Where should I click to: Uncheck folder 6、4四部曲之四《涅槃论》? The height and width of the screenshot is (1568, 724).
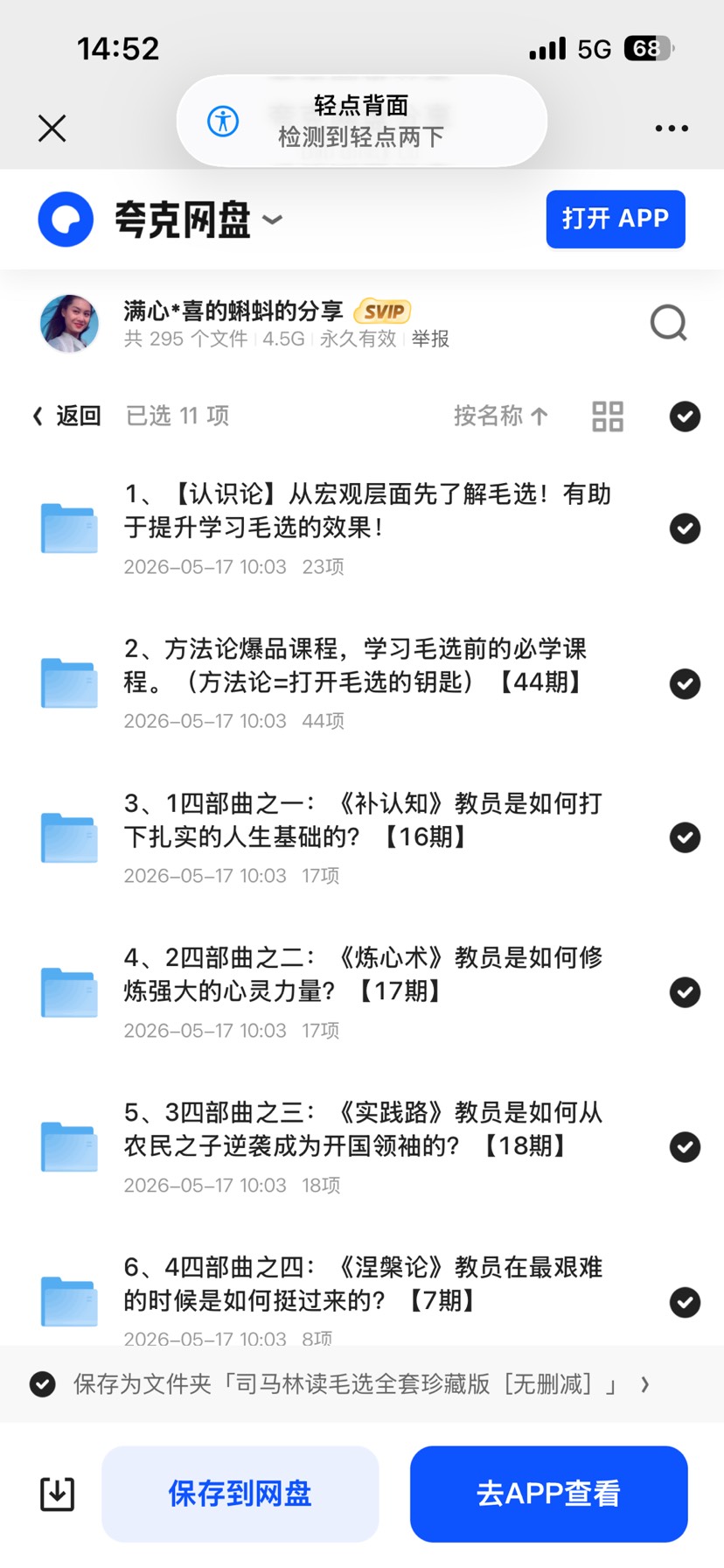tap(685, 1302)
